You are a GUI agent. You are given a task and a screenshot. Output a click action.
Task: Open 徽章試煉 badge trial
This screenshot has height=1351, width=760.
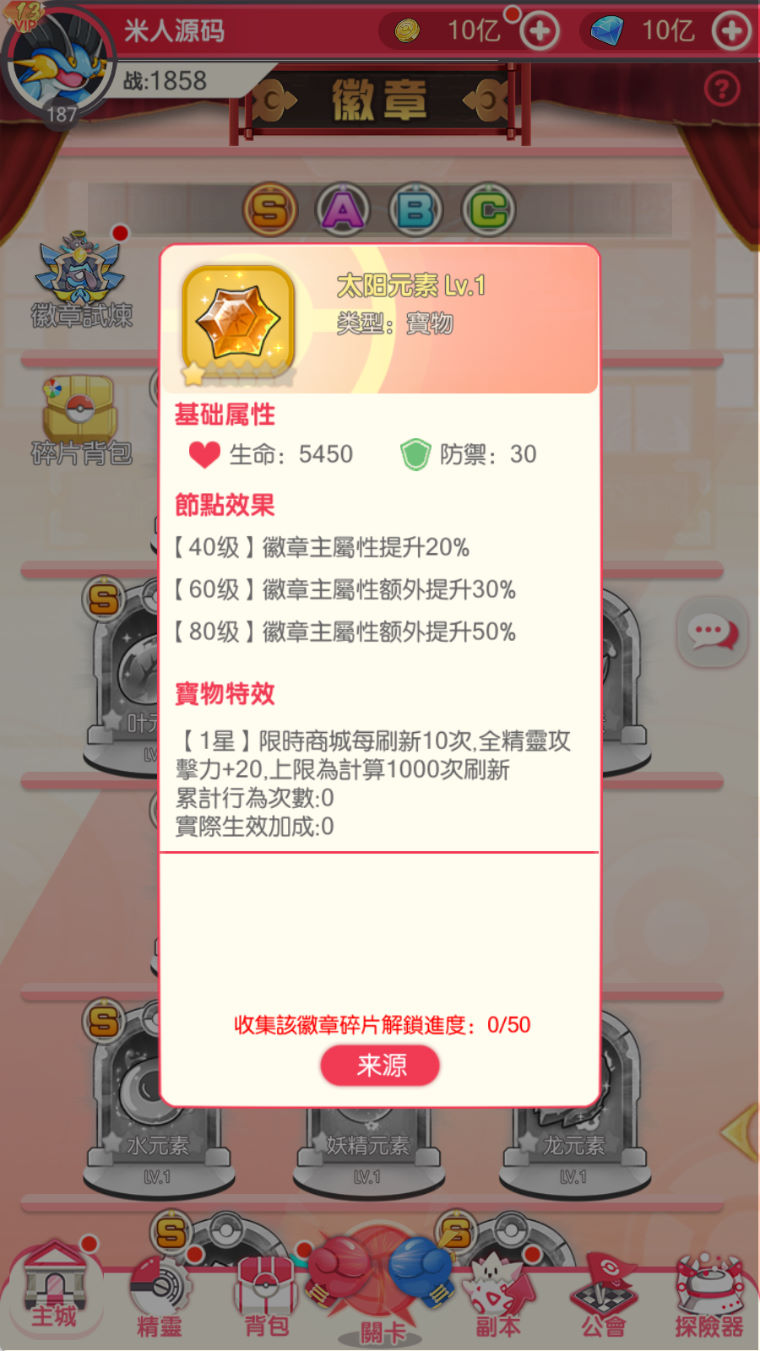click(x=82, y=282)
